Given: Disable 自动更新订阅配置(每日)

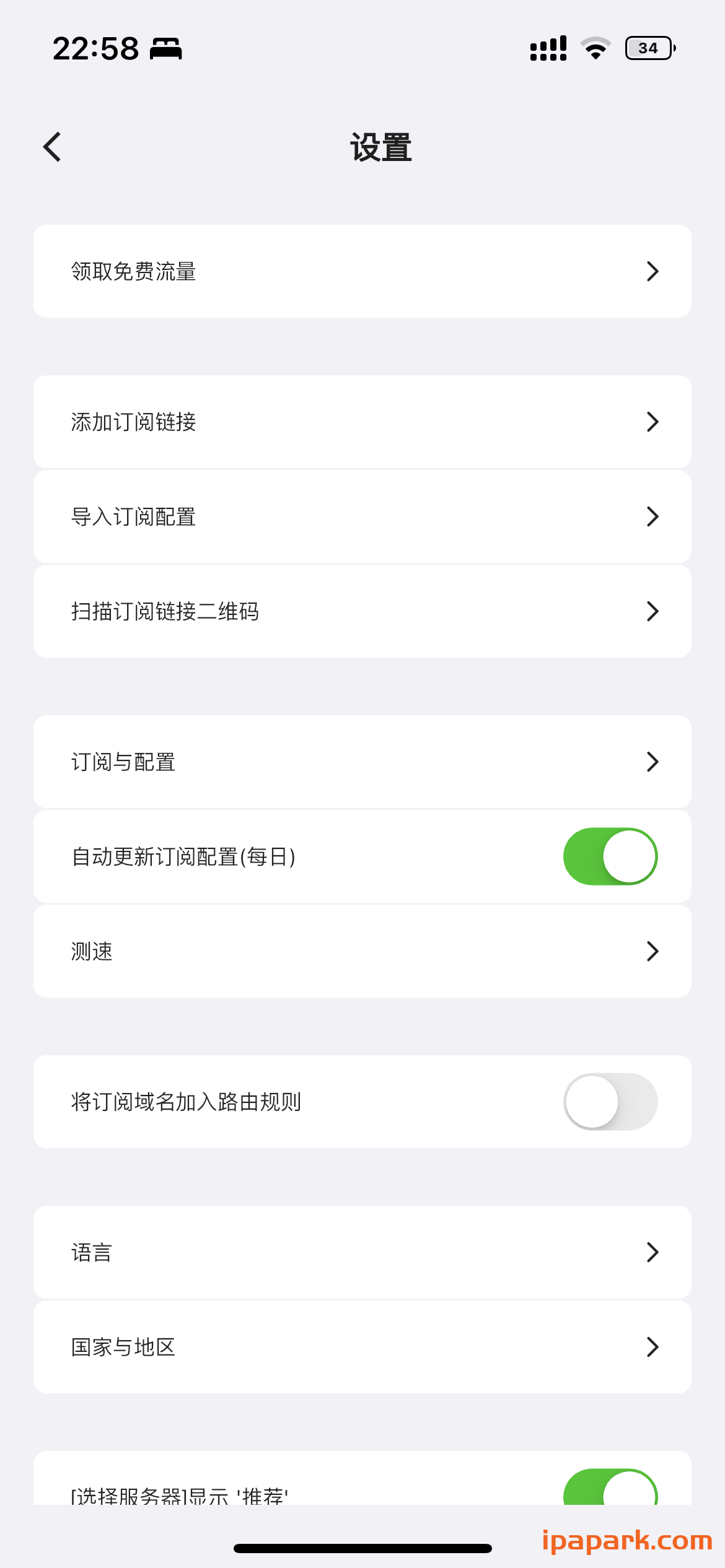Looking at the screenshot, I should coord(610,856).
